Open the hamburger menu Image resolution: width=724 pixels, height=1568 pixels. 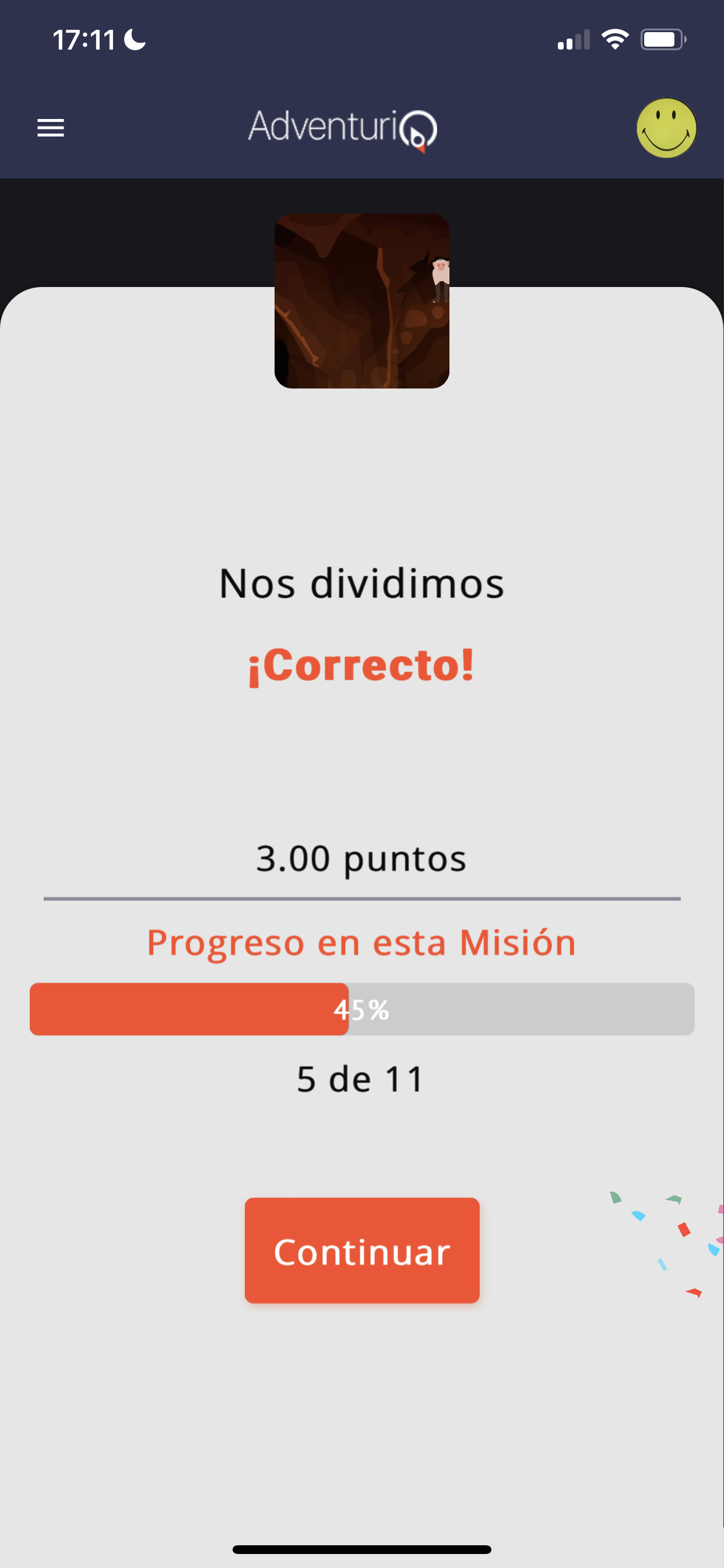click(51, 128)
